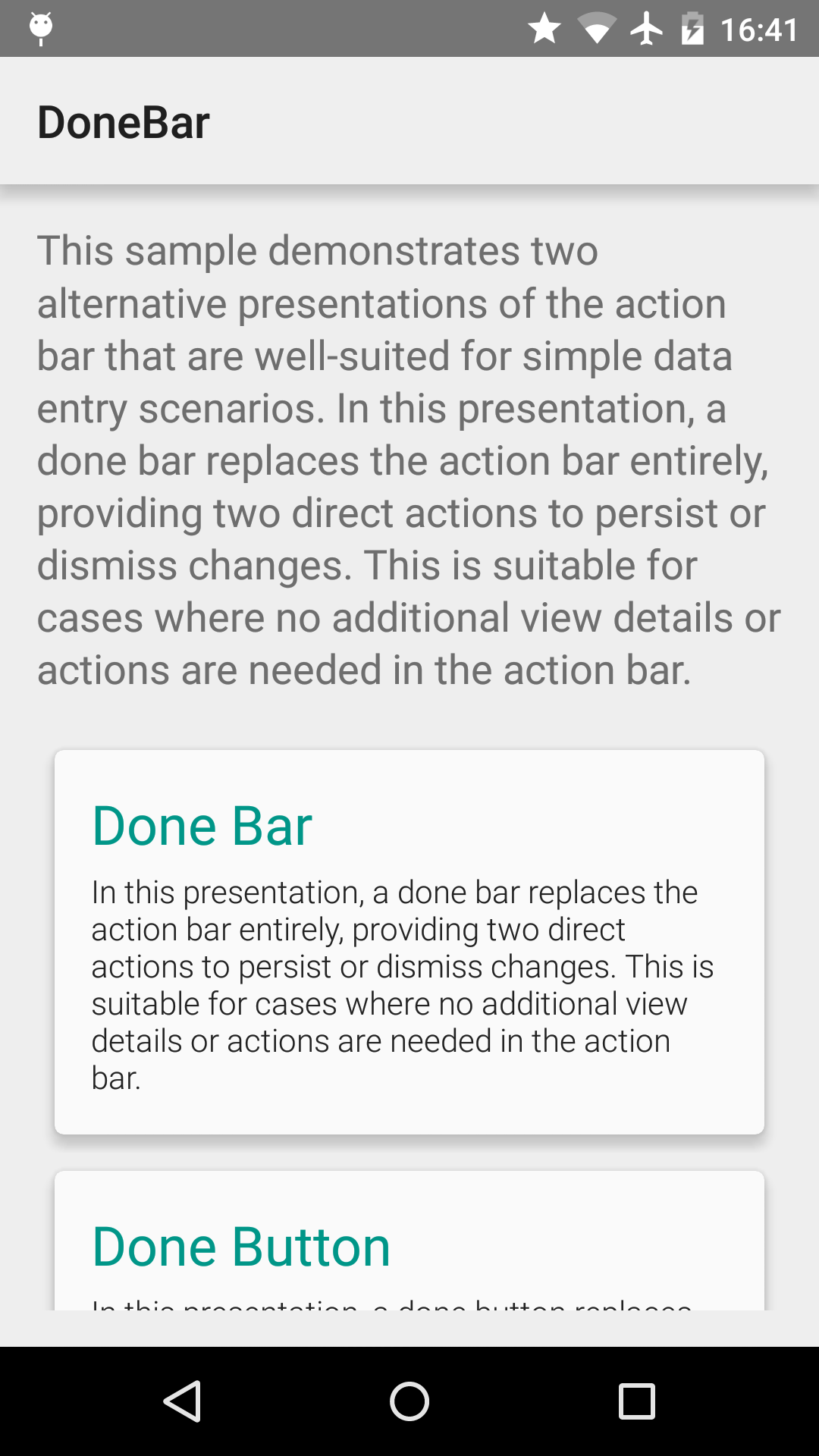Open the Done Bar sample card
Viewport: 819px width, 1456px height.
pos(409,940)
